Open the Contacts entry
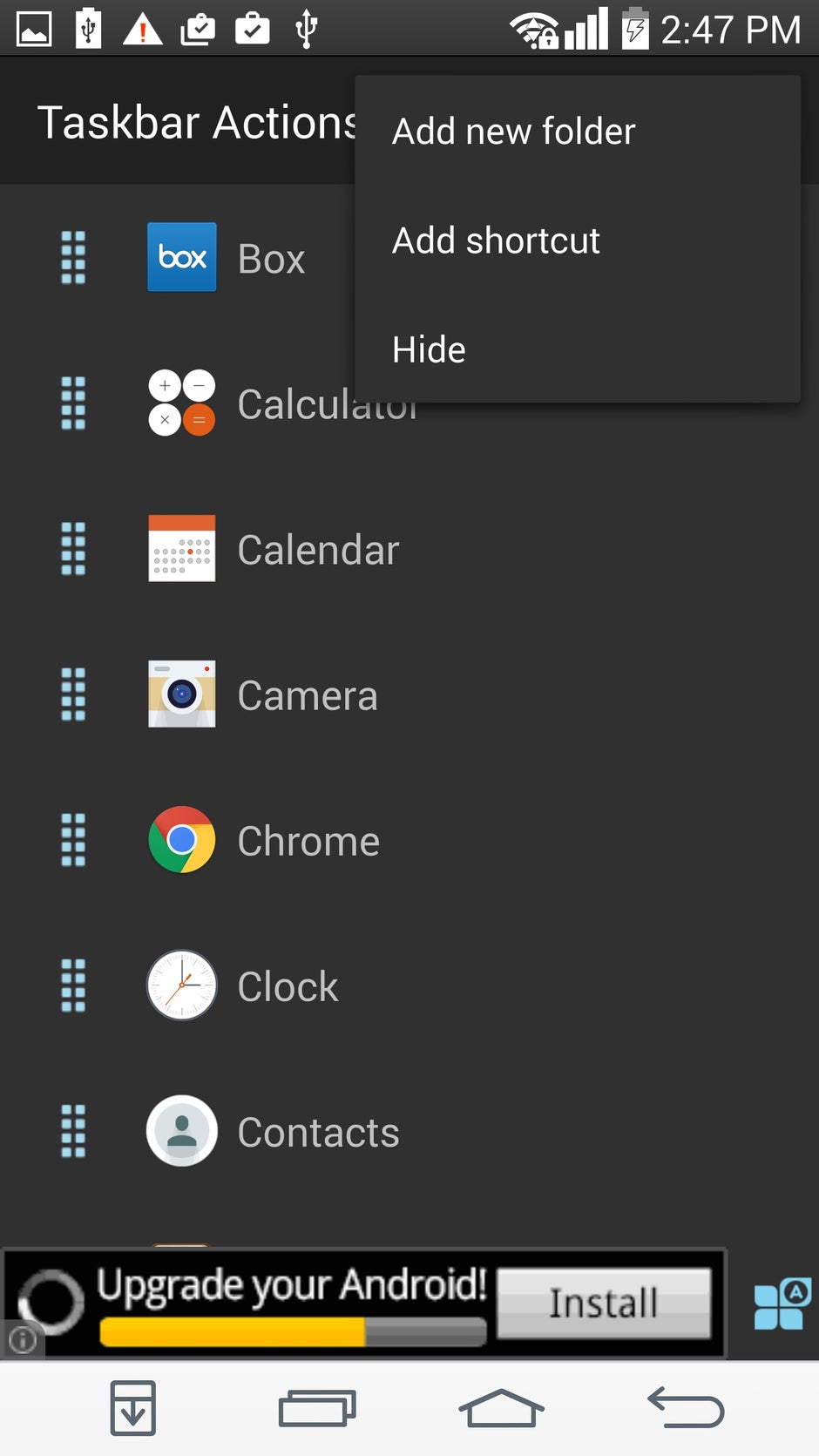The image size is (819, 1456). [x=318, y=1132]
